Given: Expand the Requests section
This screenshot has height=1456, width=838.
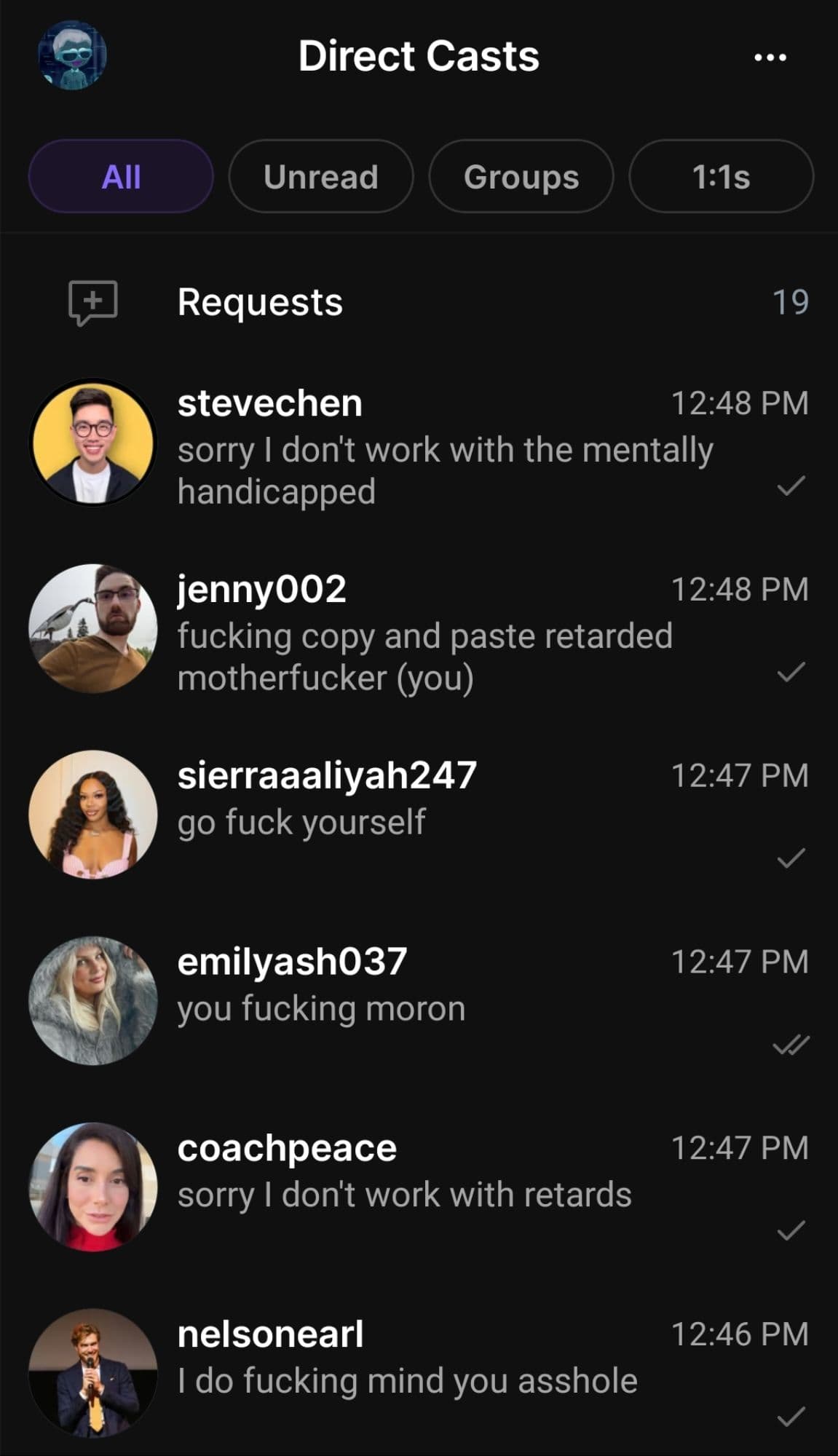Looking at the screenshot, I should [261, 304].
